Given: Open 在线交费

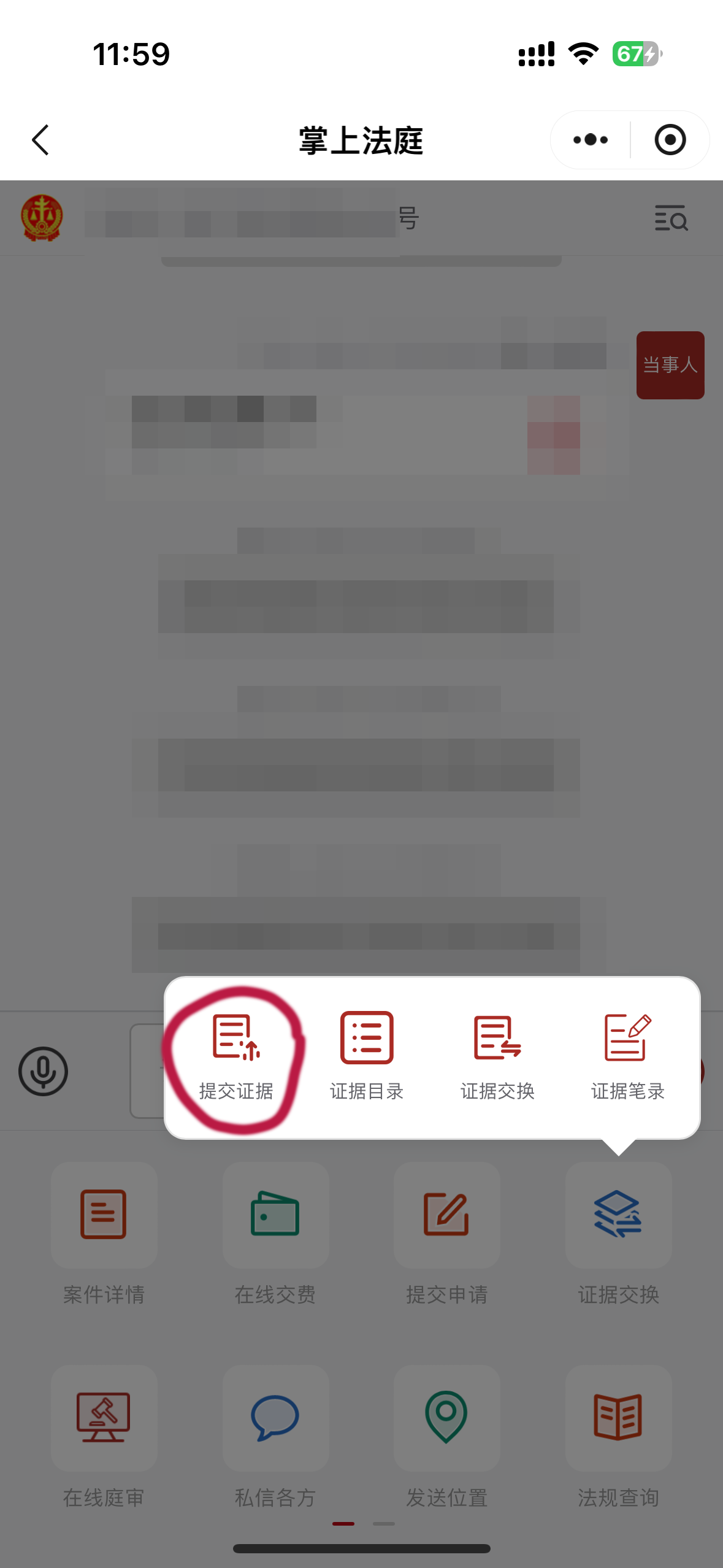Looking at the screenshot, I should click(275, 1232).
